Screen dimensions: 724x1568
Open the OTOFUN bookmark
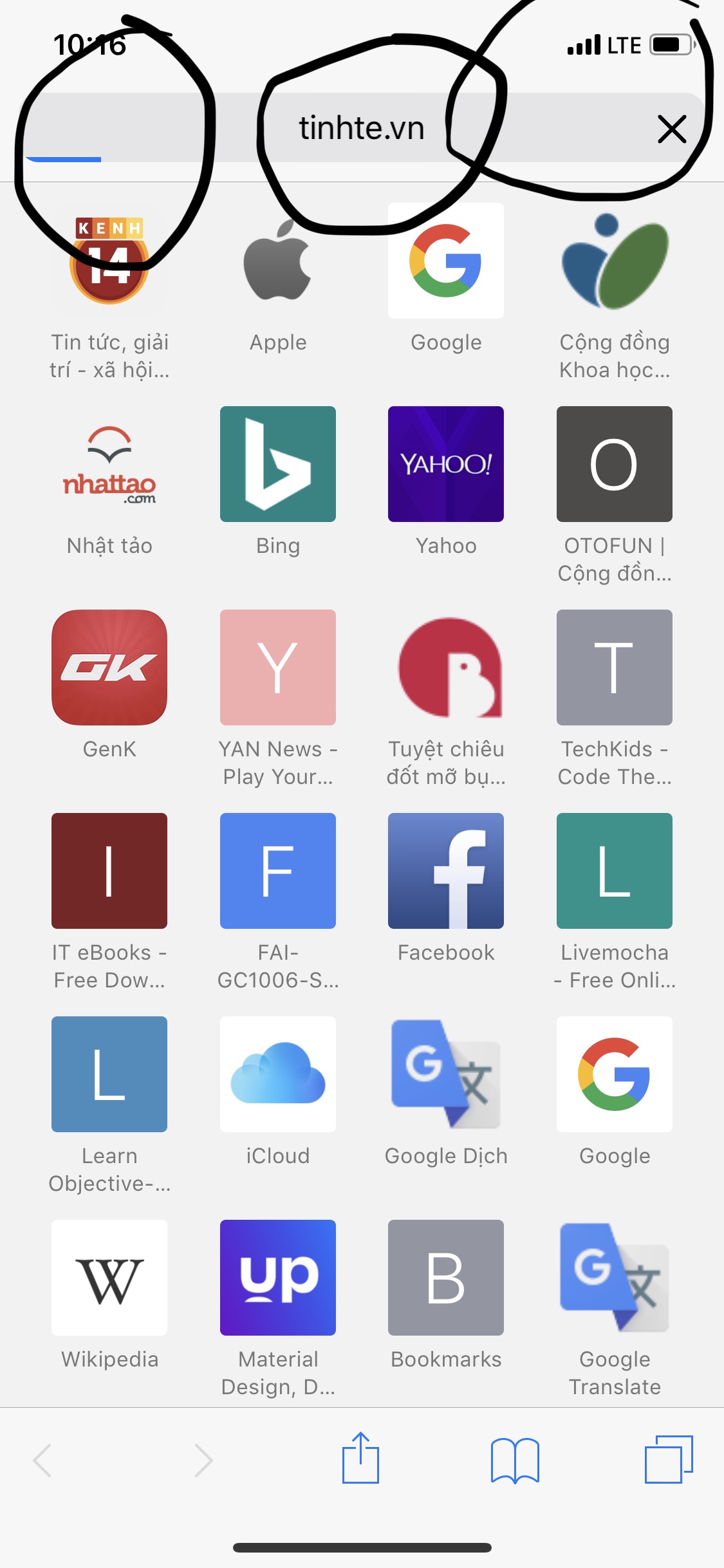pyautogui.click(x=614, y=464)
